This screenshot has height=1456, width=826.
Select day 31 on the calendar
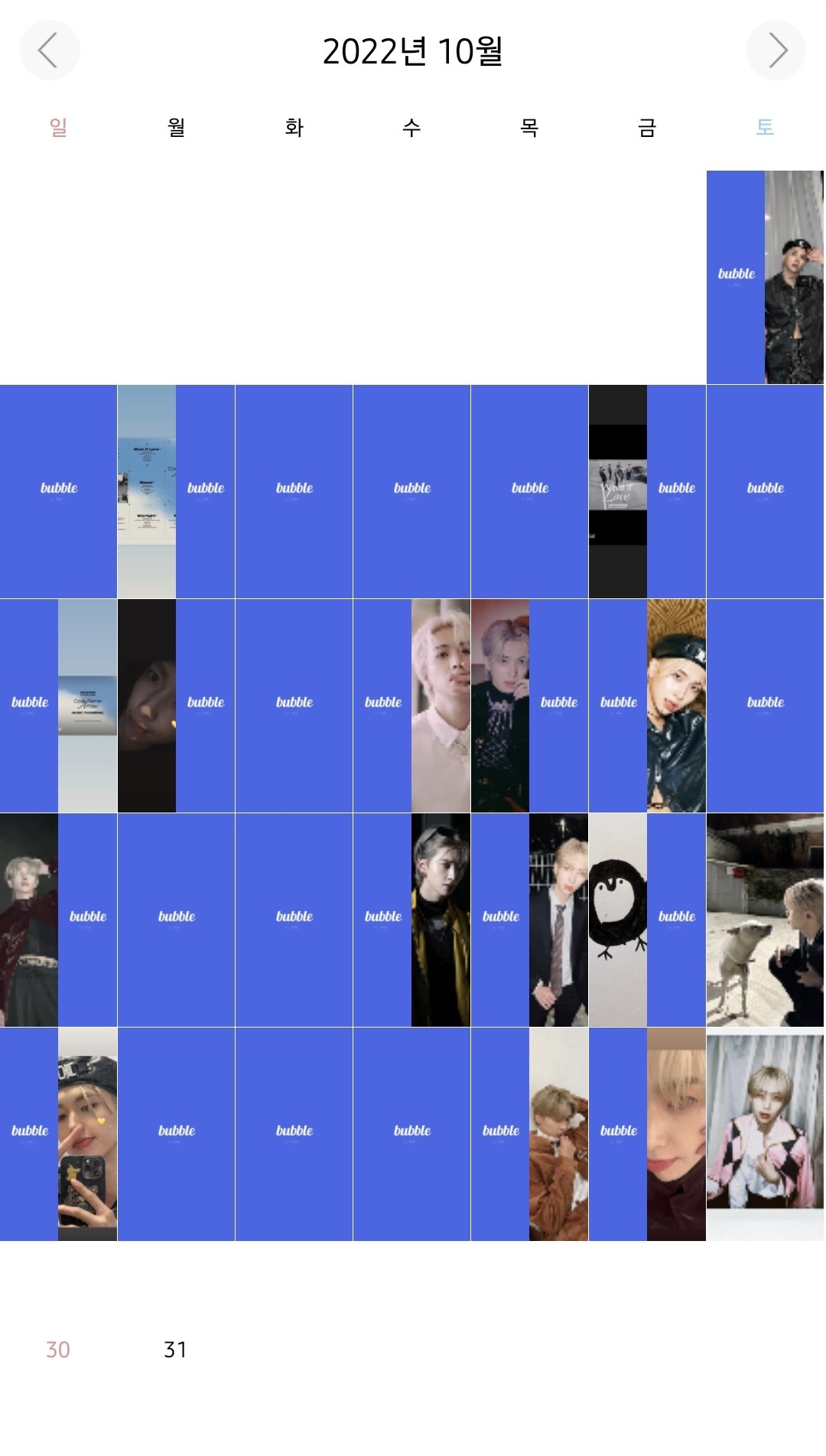click(x=176, y=1349)
